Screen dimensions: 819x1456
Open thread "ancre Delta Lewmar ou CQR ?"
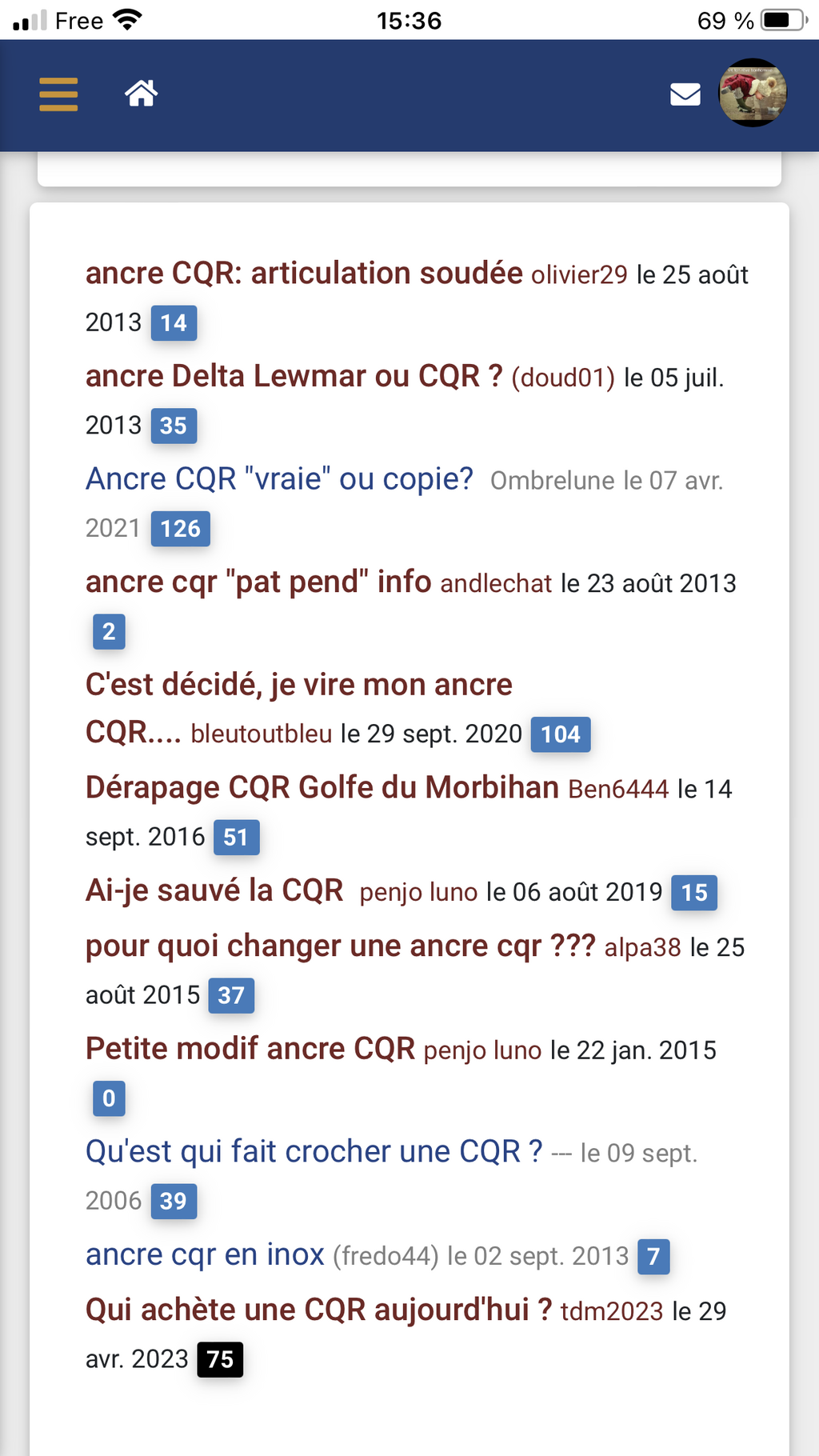click(x=294, y=376)
